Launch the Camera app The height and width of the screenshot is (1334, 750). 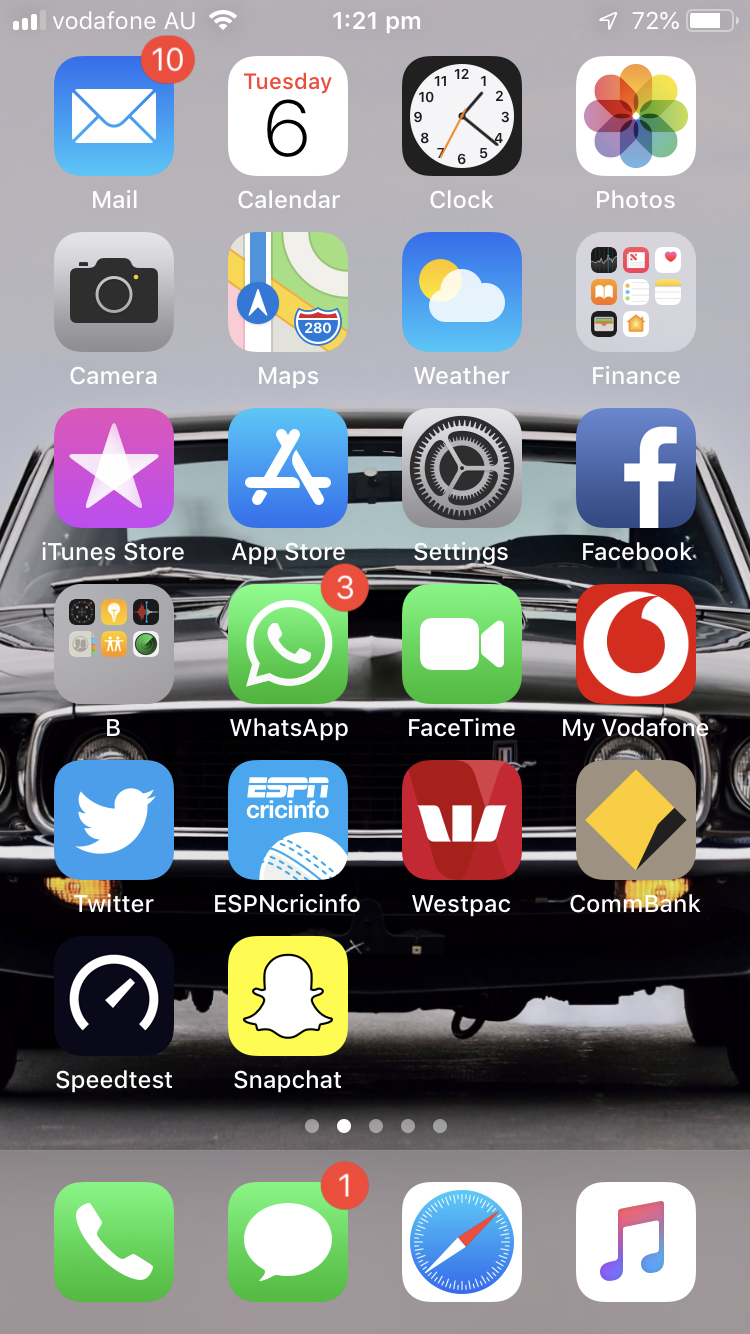114,292
